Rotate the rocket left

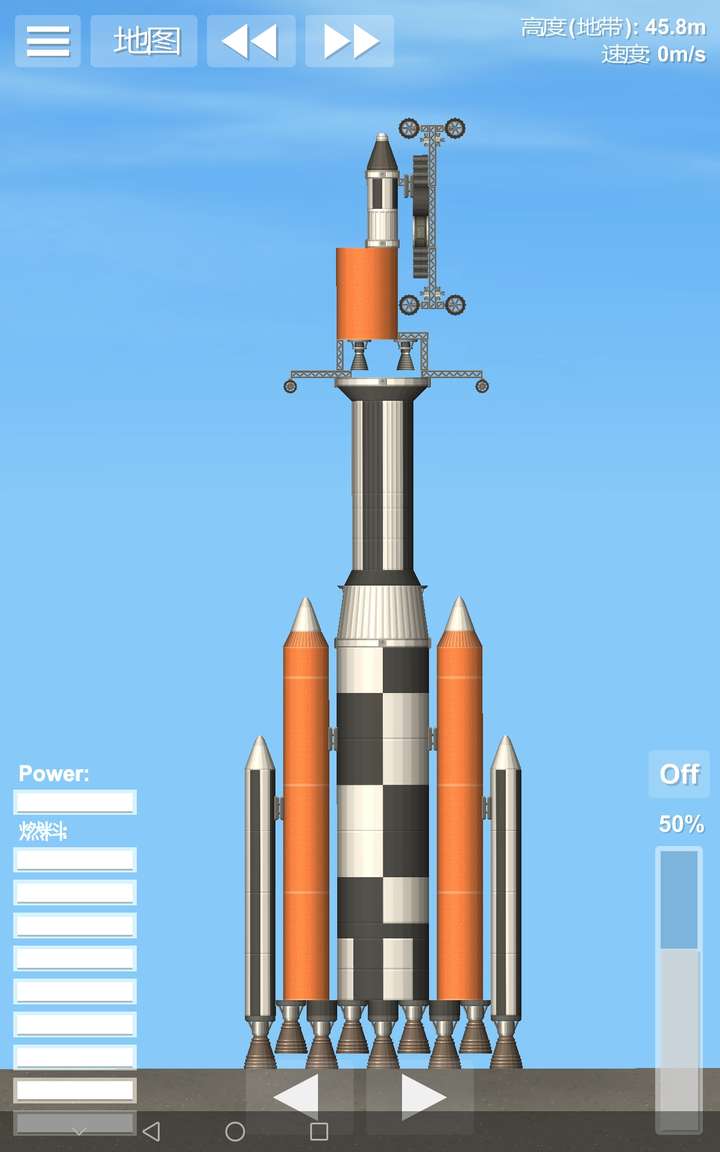tap(297, 1097)
